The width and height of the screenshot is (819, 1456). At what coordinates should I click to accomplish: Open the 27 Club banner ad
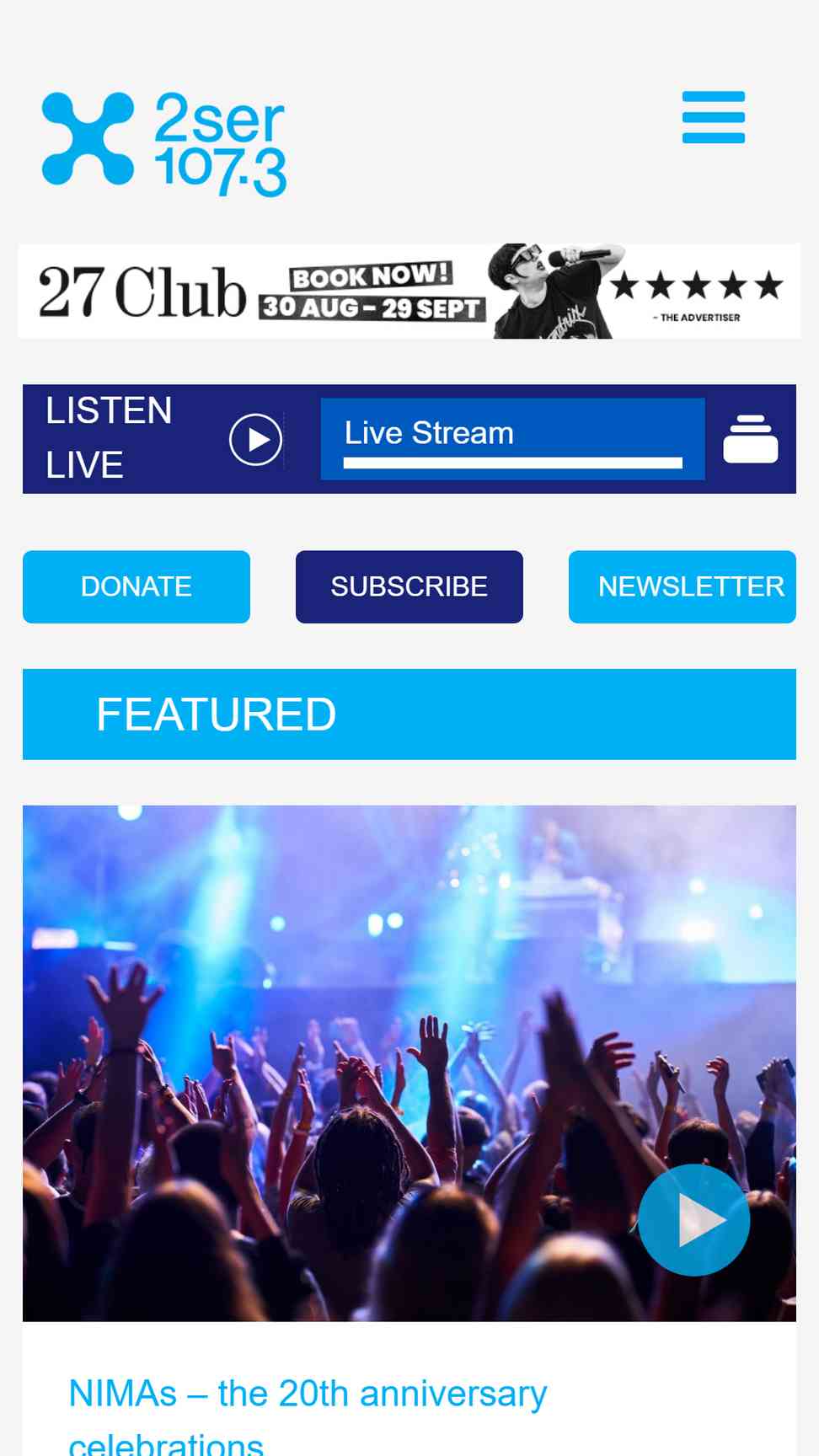coord(409,292)
